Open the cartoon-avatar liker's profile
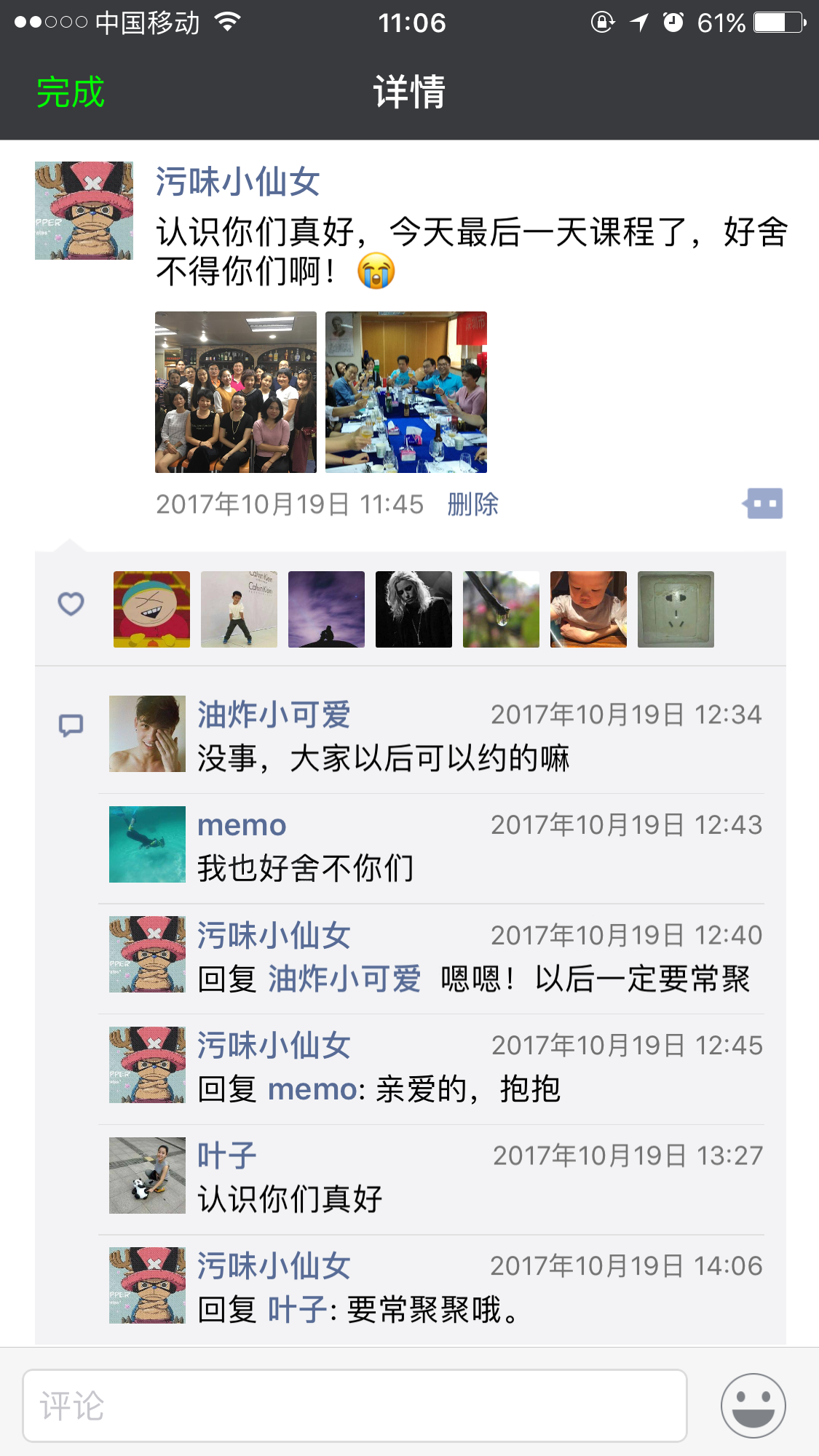The image size is (819, 1456). pos(151,609)
